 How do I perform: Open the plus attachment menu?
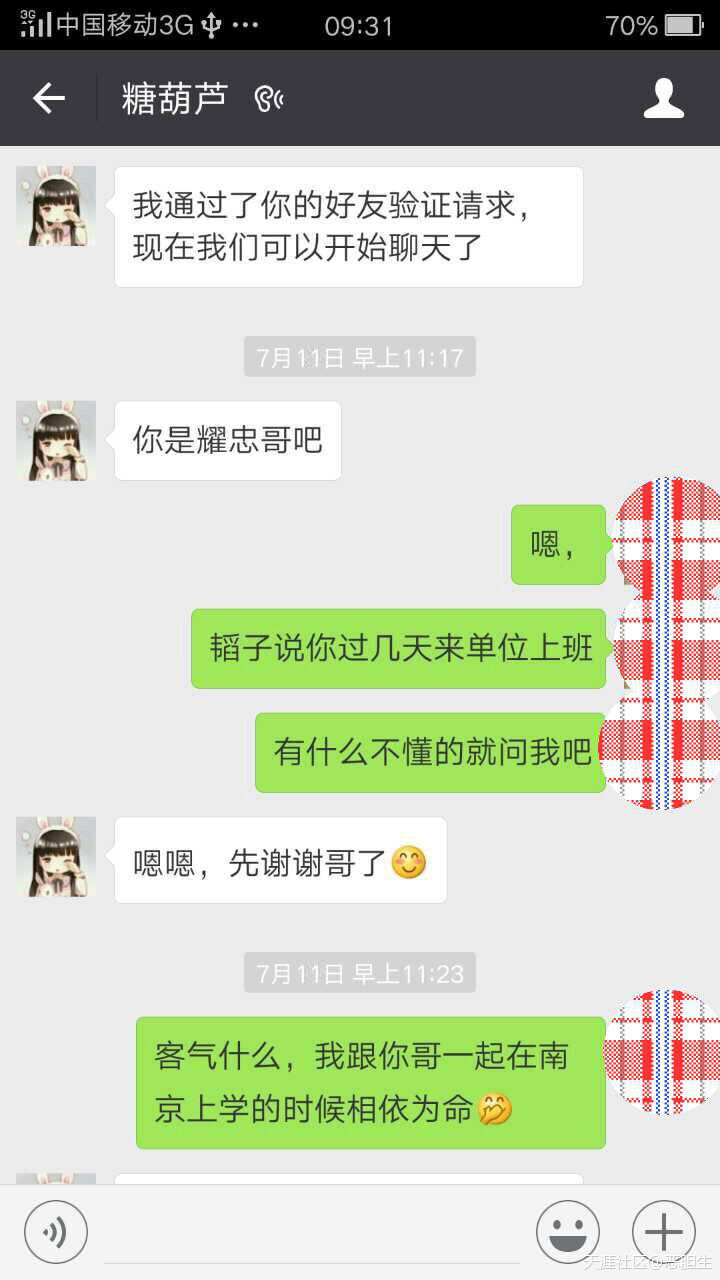(x=663, y=1231)
